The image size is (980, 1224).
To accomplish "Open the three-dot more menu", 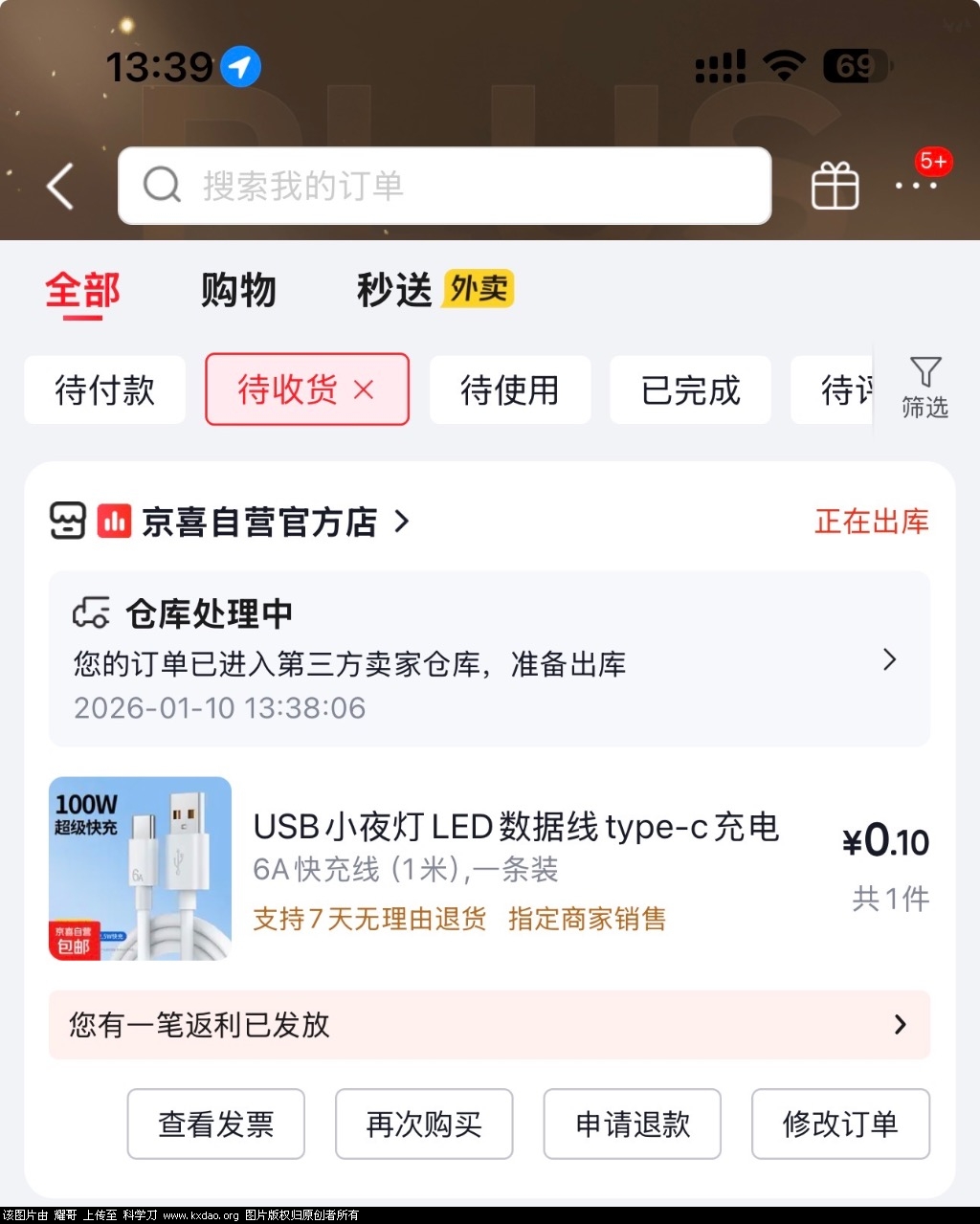I will click(916, 185).
